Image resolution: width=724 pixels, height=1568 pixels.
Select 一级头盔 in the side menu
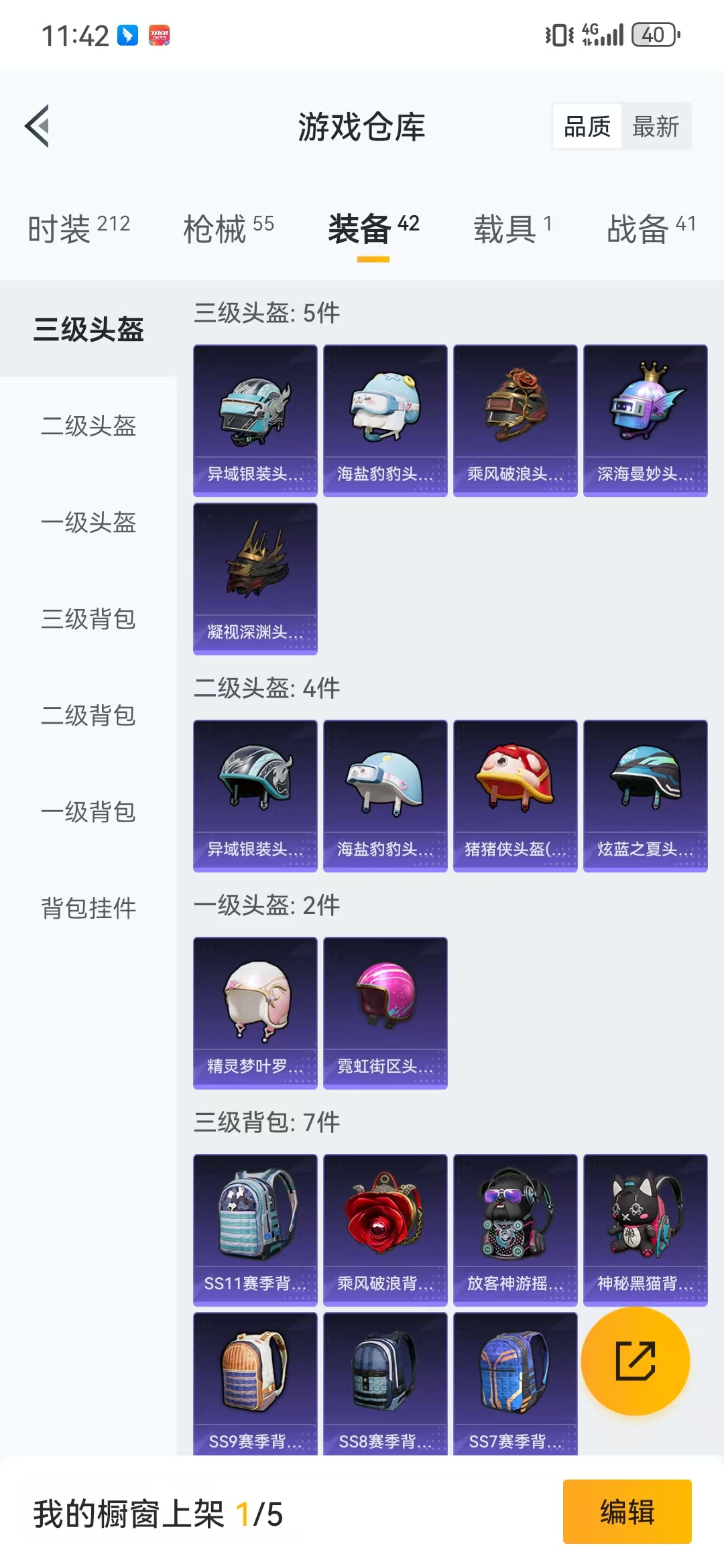tap(88, 523)
